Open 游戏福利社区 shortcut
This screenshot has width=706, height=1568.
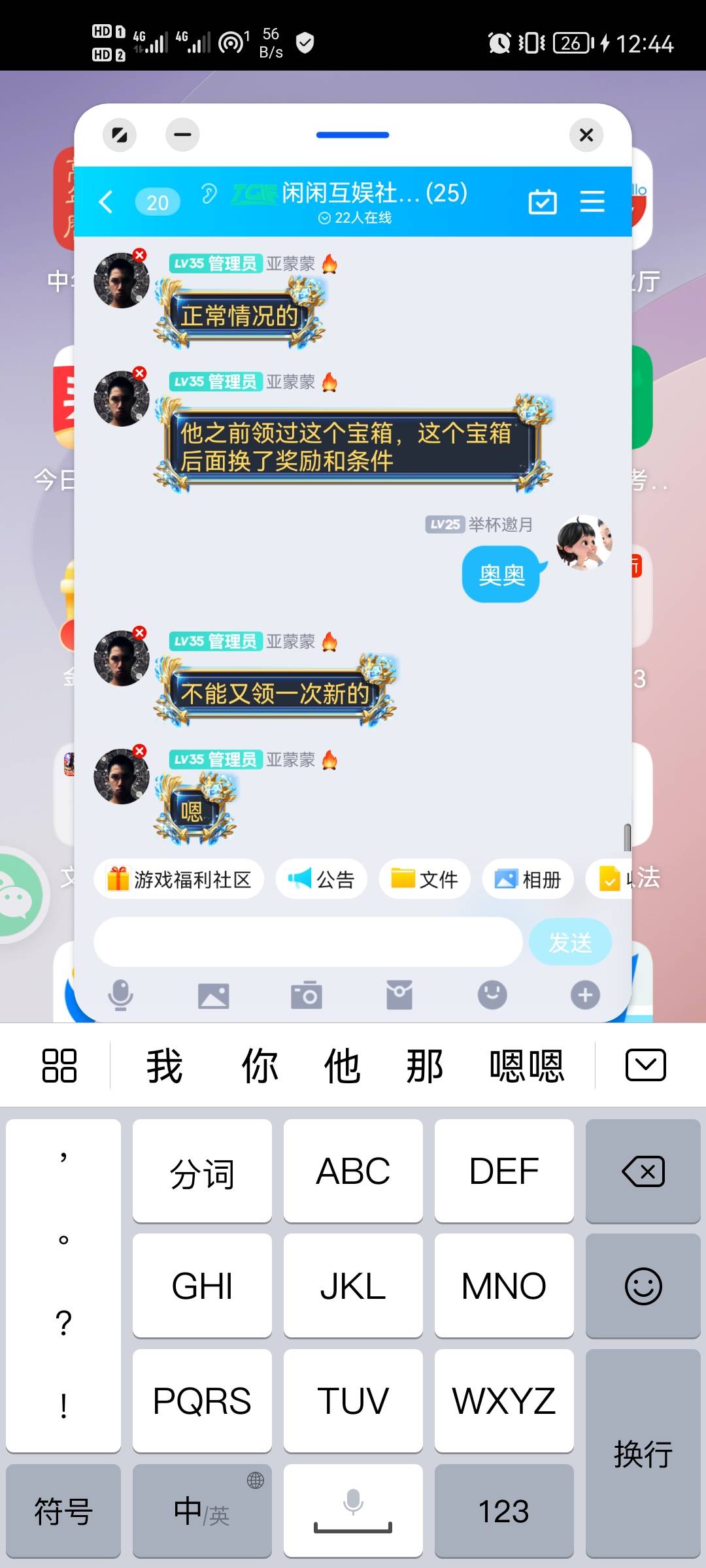(179, 879)
